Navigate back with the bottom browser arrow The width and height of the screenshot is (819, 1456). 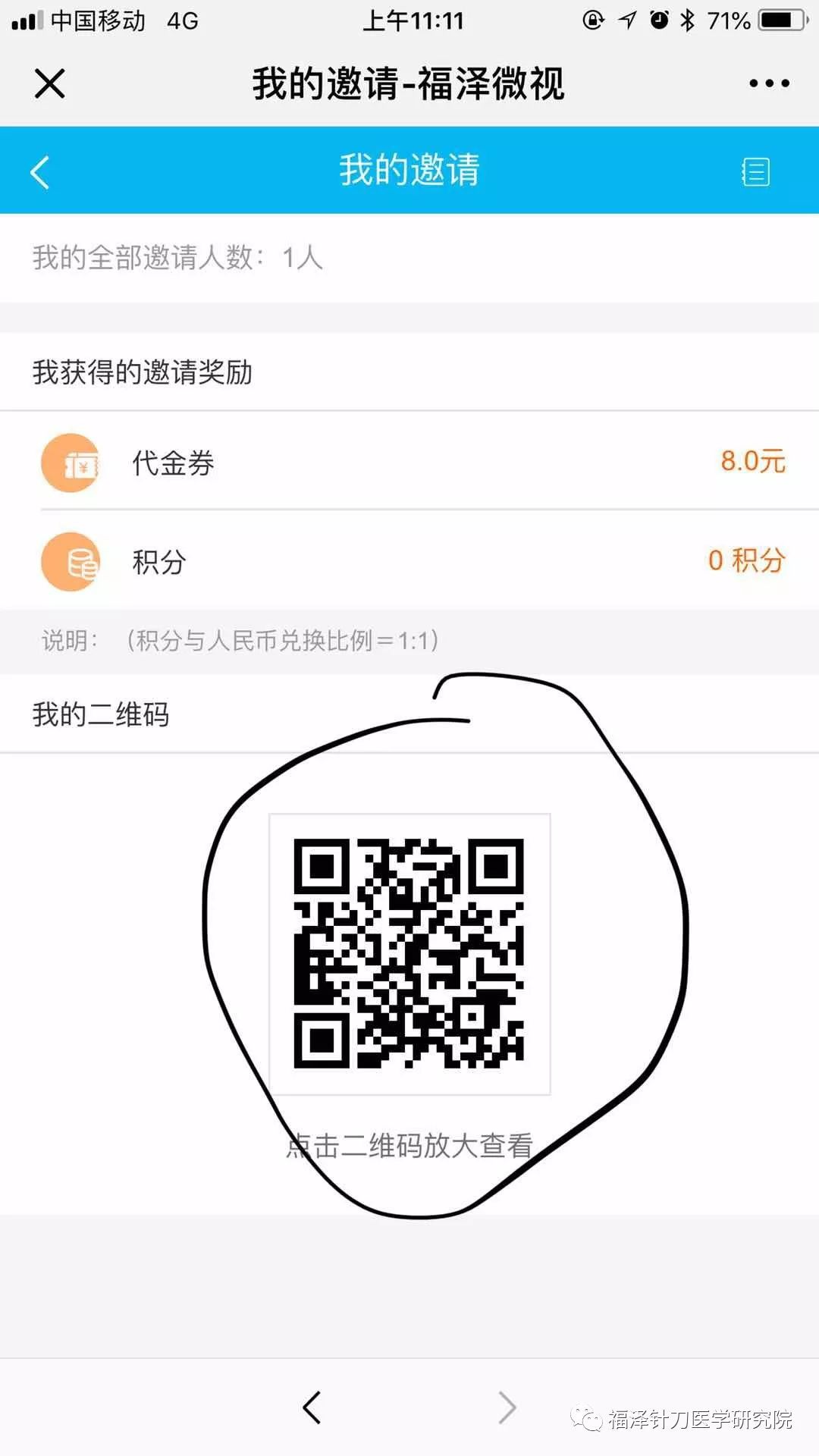pos(312,1407)
